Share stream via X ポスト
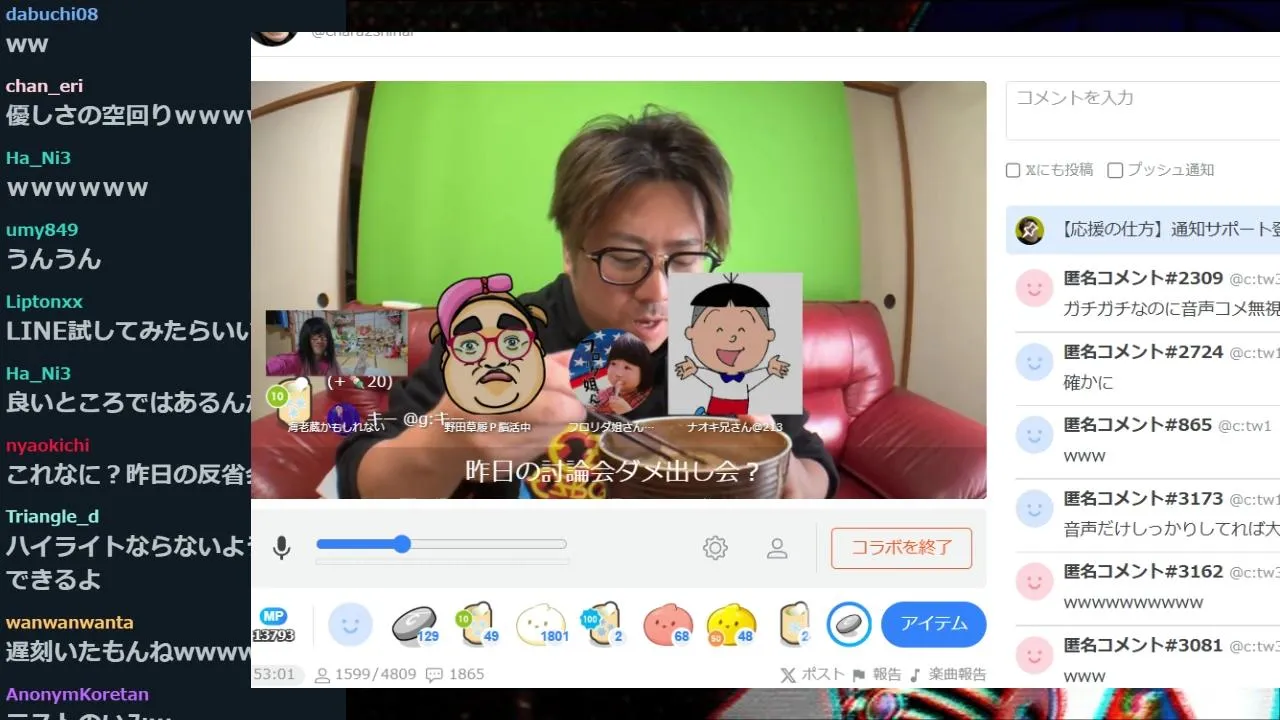 812,675
